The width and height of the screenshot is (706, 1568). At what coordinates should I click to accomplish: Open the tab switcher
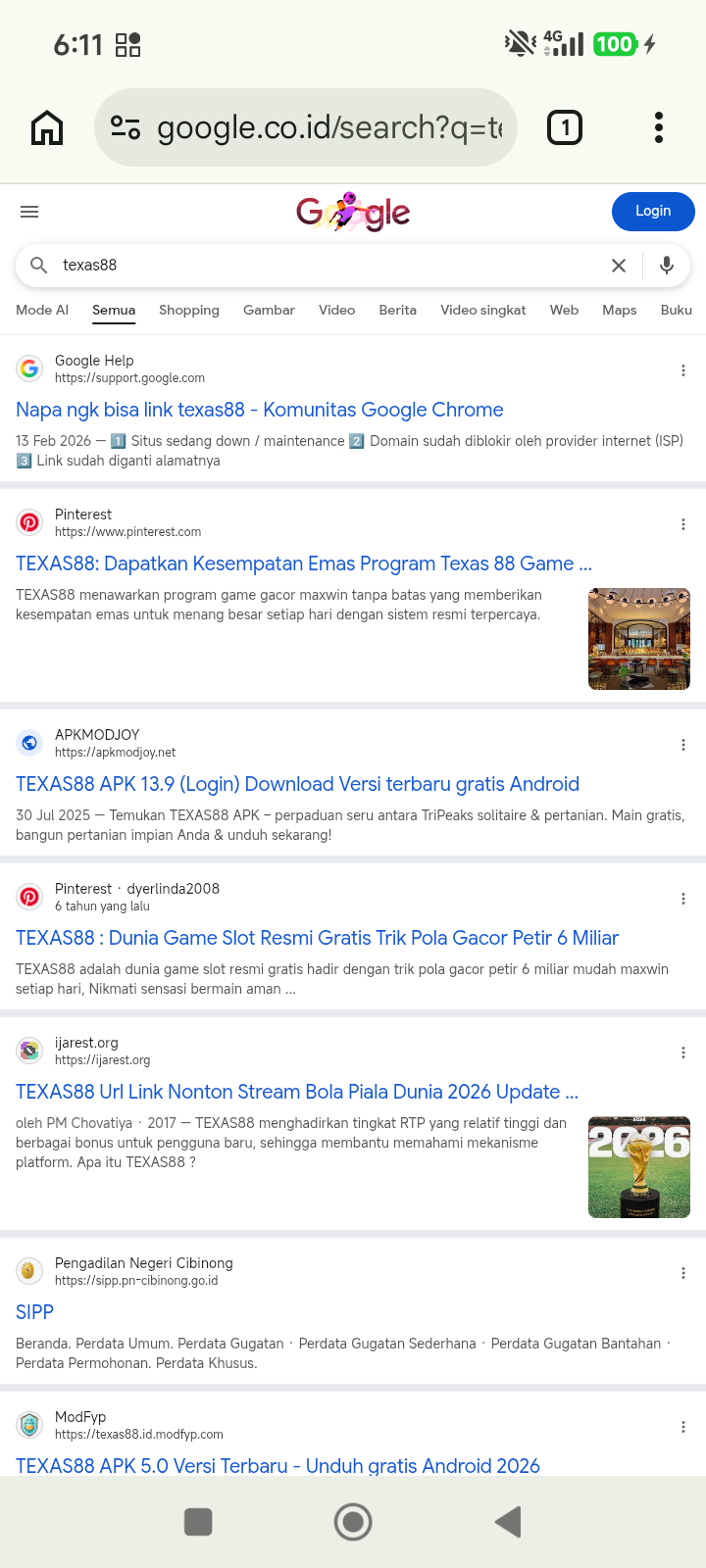(x=565, y=127)
